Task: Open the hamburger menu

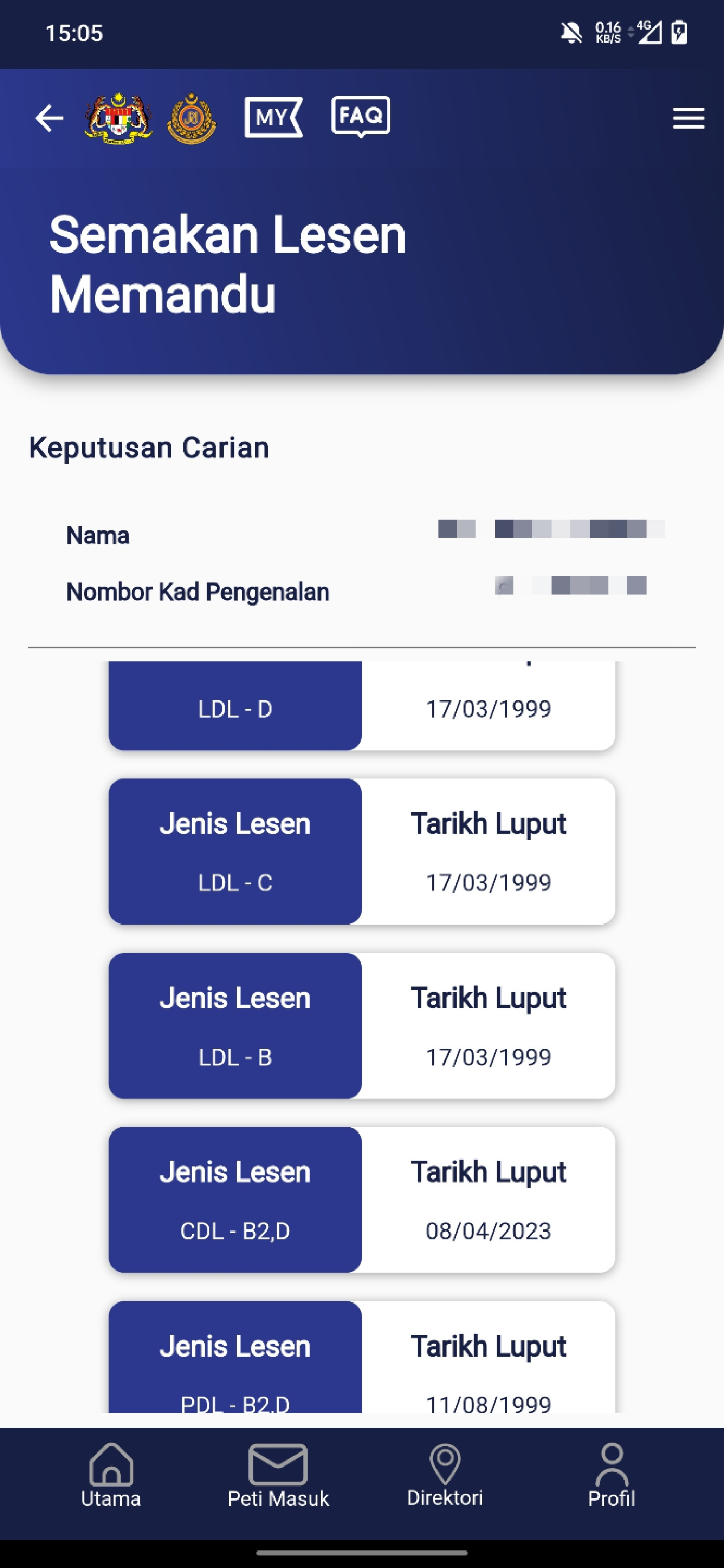Action: [x=688, y=118]
